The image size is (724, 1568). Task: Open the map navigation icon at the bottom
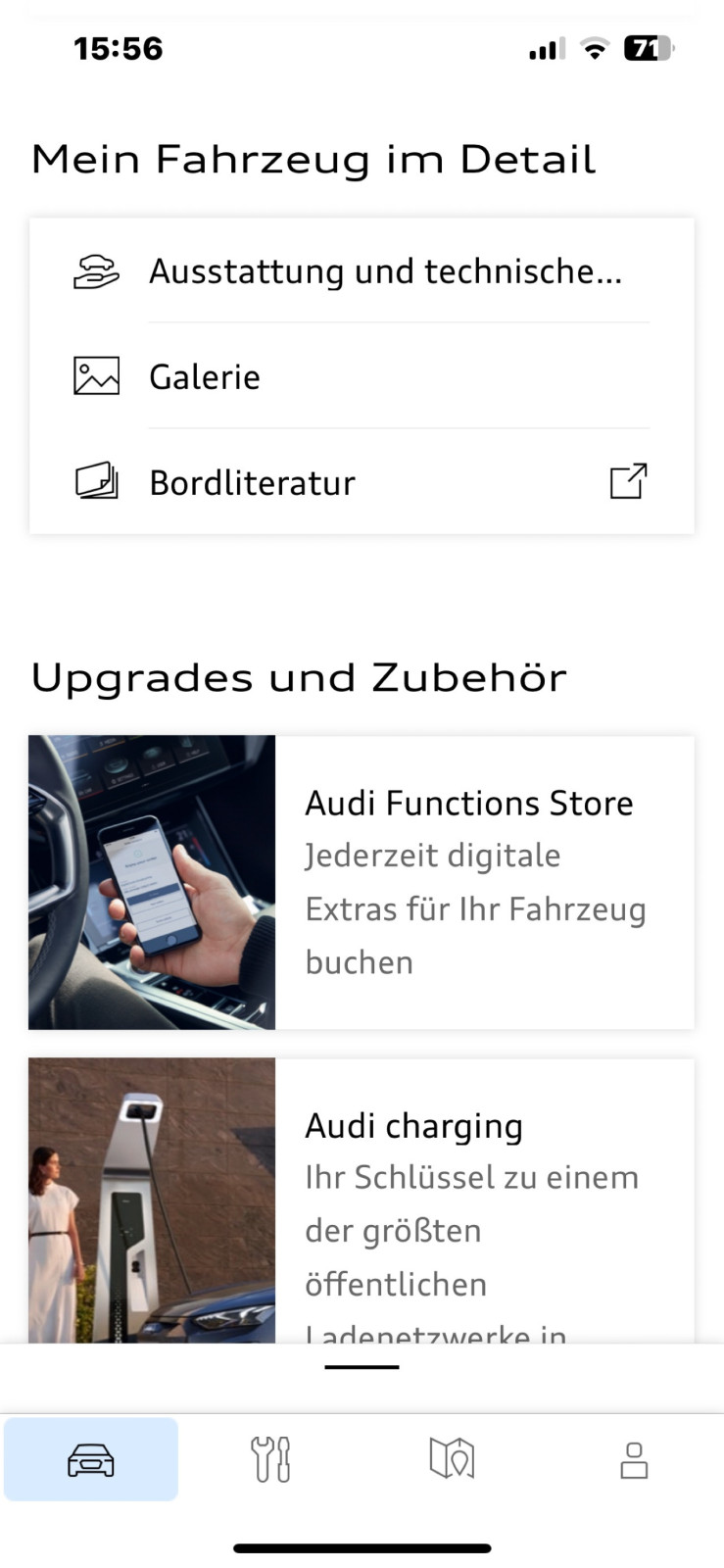tap(452, 1459)
